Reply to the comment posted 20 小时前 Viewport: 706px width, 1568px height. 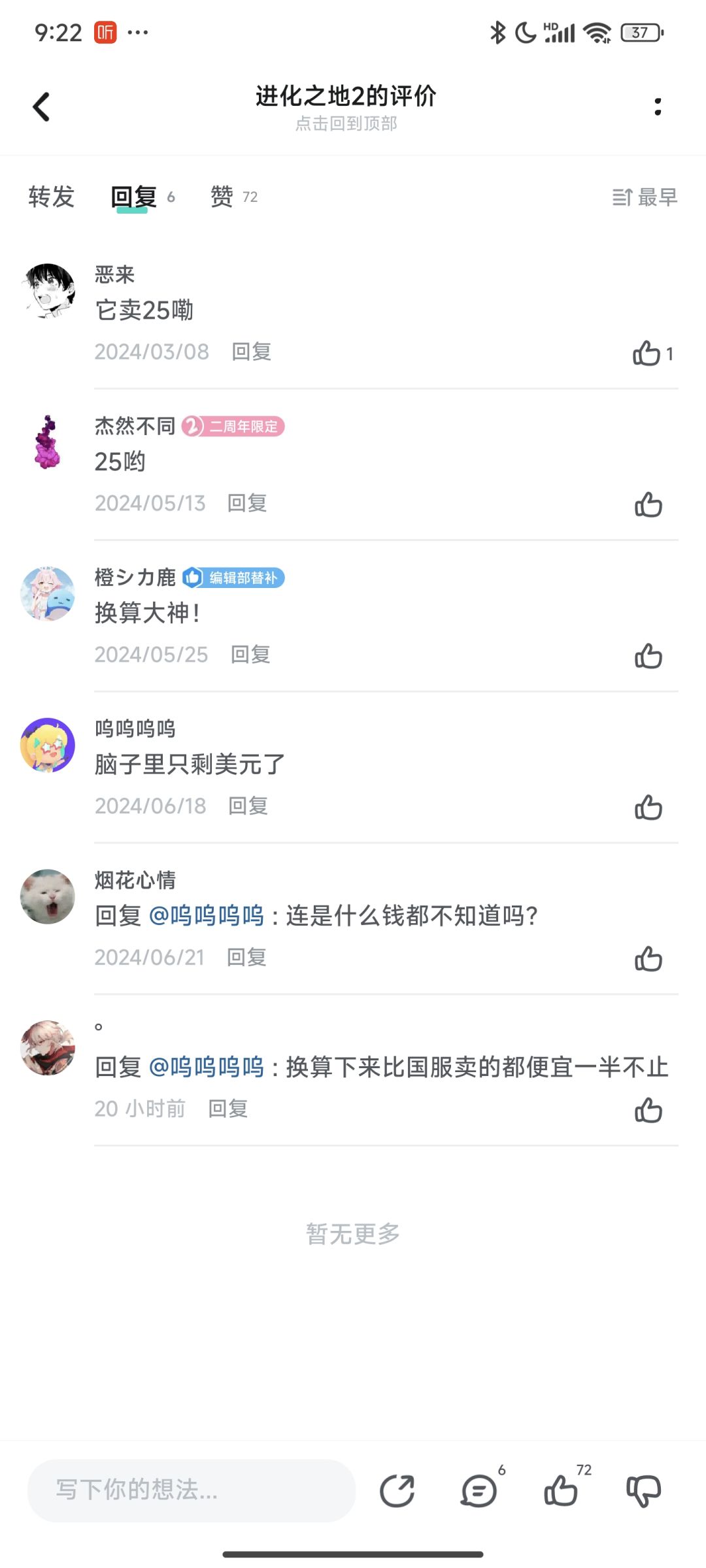tap(228, 1108)
